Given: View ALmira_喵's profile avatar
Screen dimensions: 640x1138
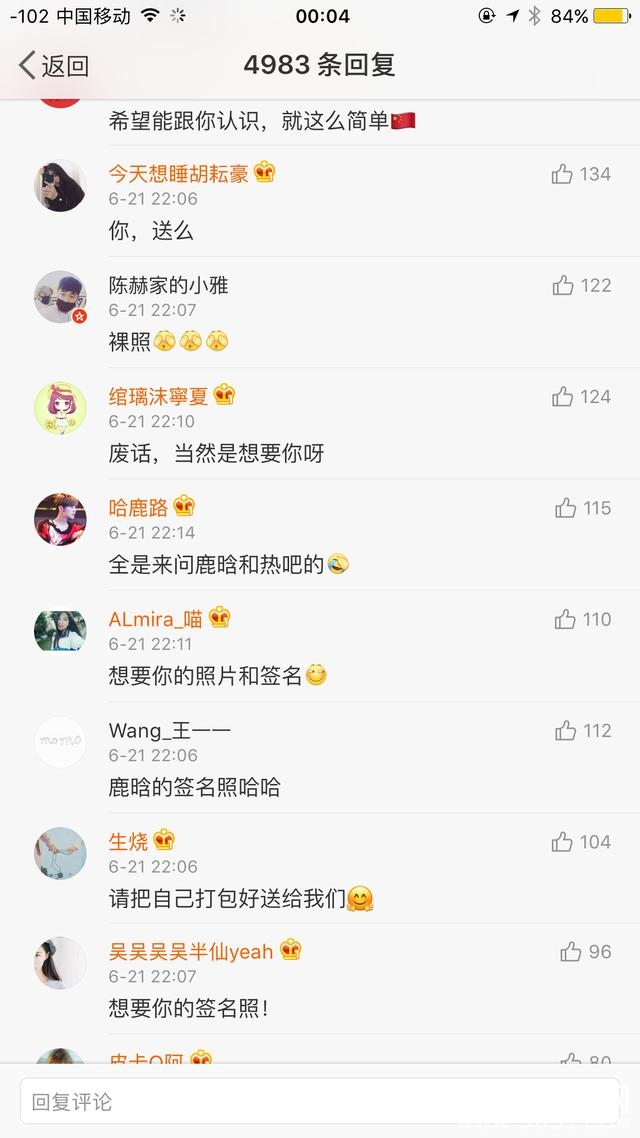Looking at the screenshot, I should [60, 630].
